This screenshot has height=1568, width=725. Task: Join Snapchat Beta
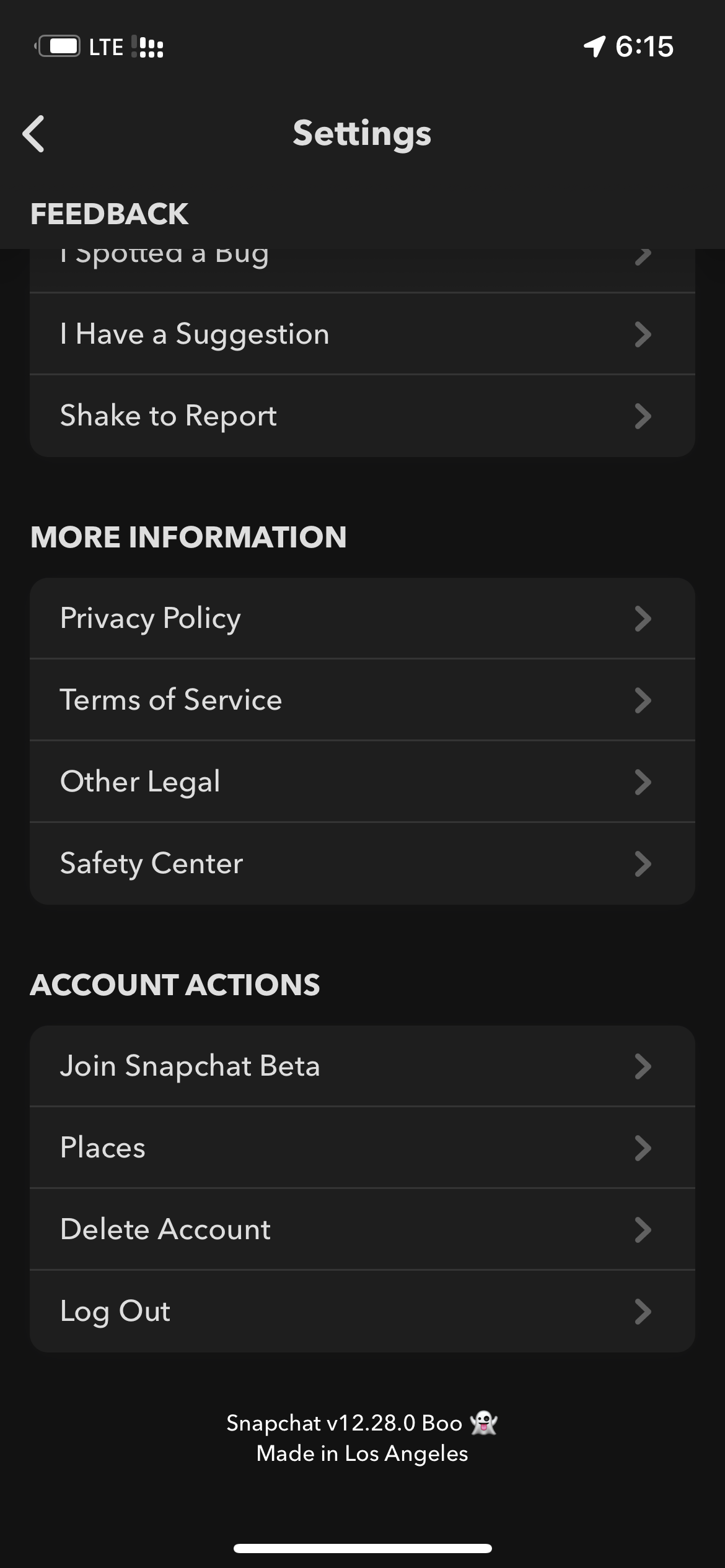(x=362, y=1066)
